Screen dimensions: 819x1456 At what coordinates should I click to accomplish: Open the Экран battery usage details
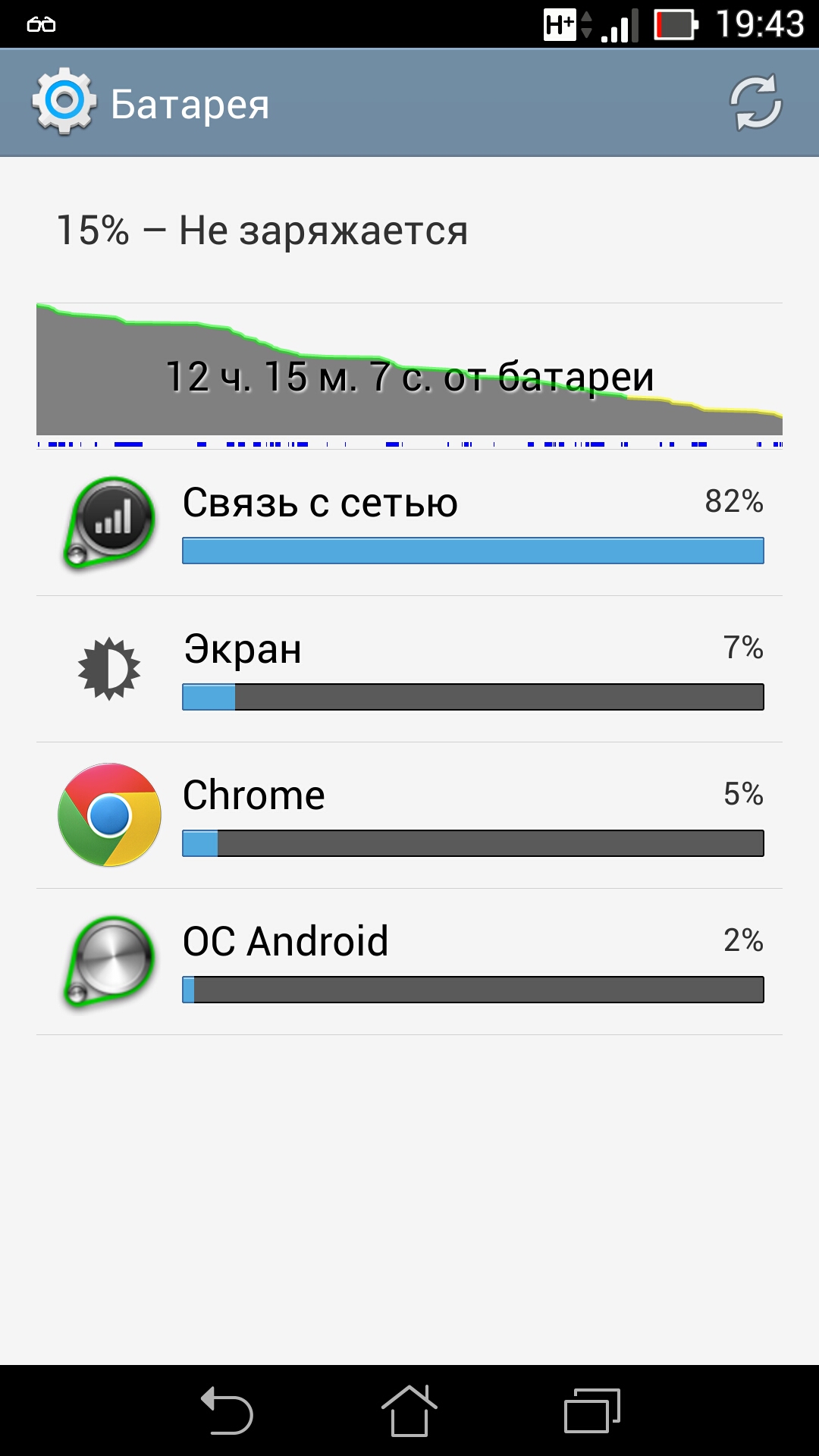point(409,670)
